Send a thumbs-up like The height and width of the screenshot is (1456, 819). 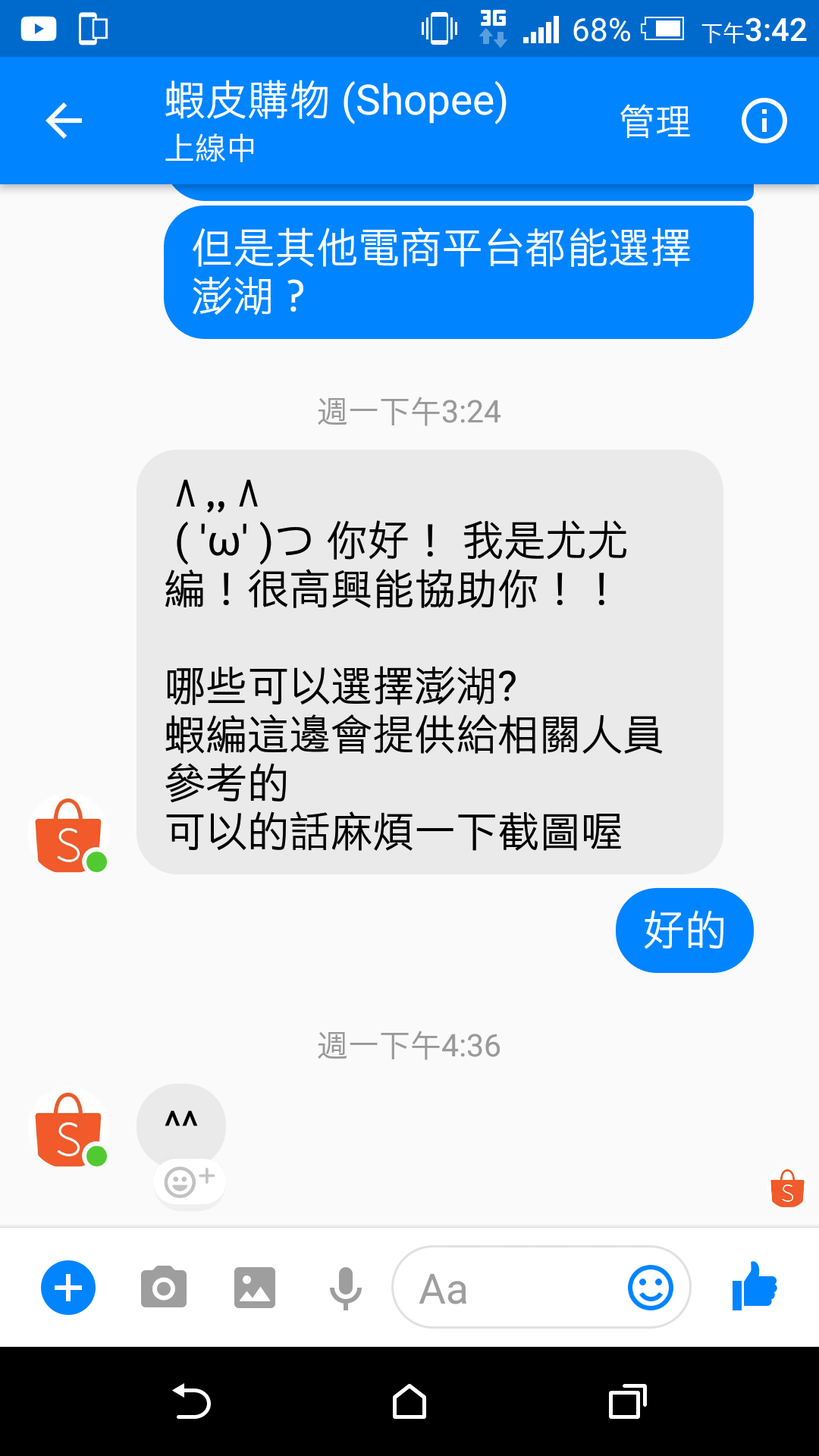pos(755,1285)
